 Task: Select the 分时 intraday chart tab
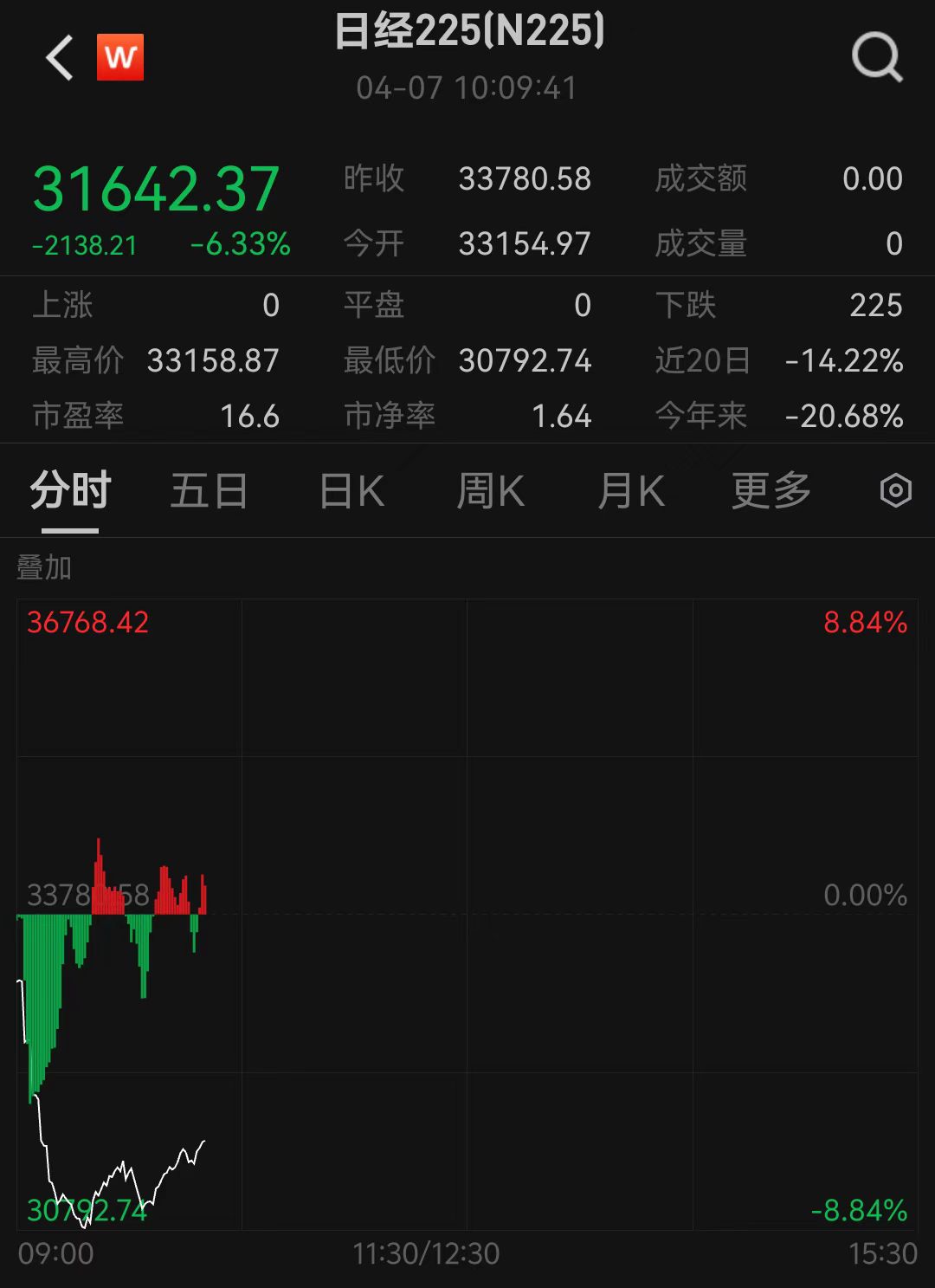pyautogui.click(x=70, y=491)
